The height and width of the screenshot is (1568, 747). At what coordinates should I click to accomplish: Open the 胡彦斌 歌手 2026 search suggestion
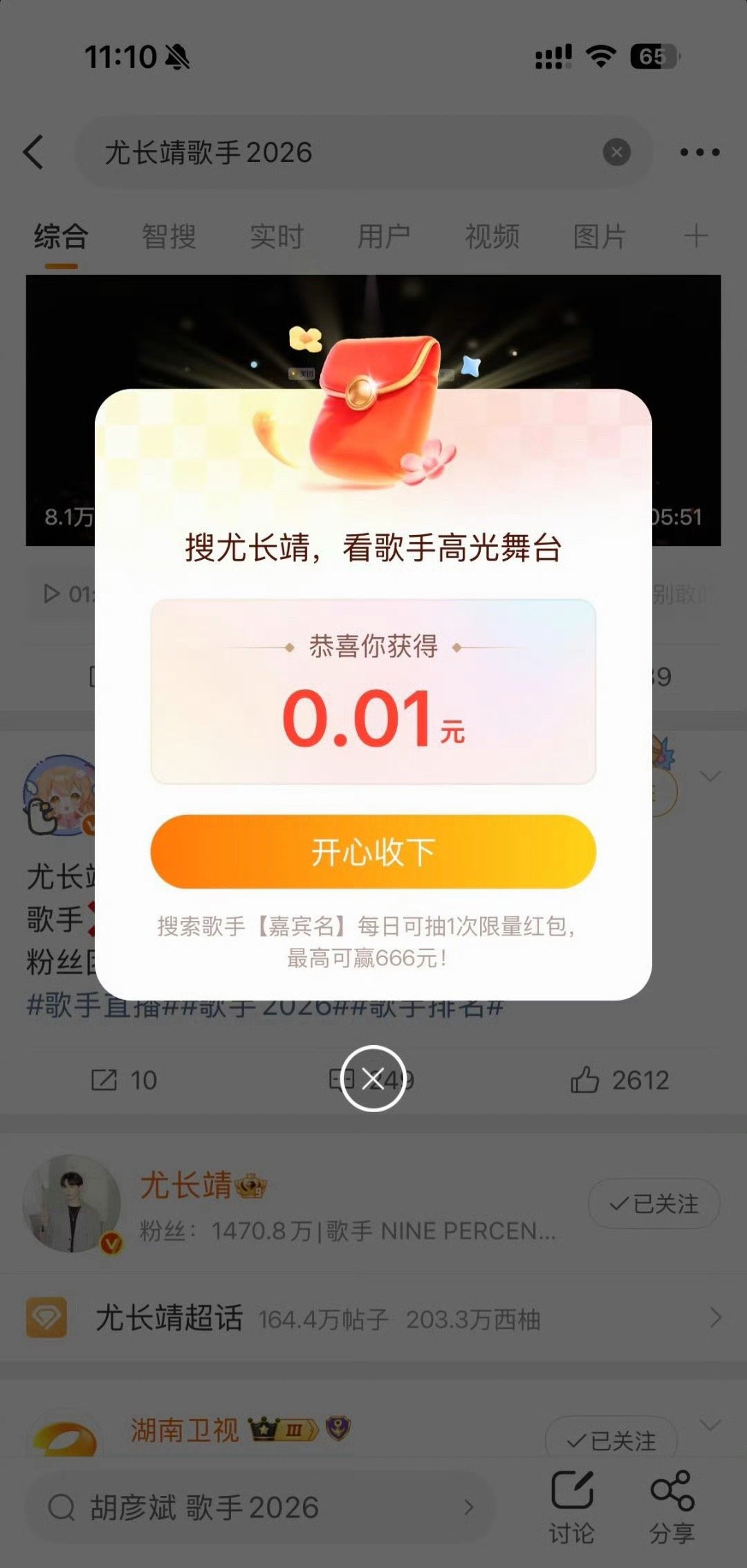260,1507
